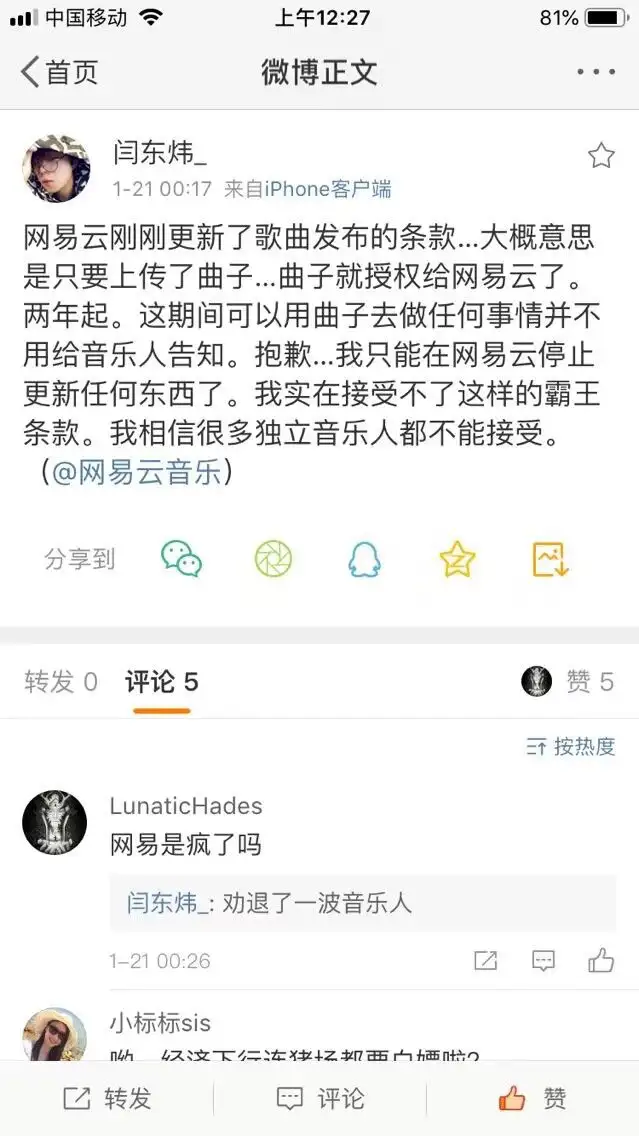Open the three-dot overflow menu
Image resolution: width=639 pixels, height=1136 pixels.
click(x=596, y=72)
